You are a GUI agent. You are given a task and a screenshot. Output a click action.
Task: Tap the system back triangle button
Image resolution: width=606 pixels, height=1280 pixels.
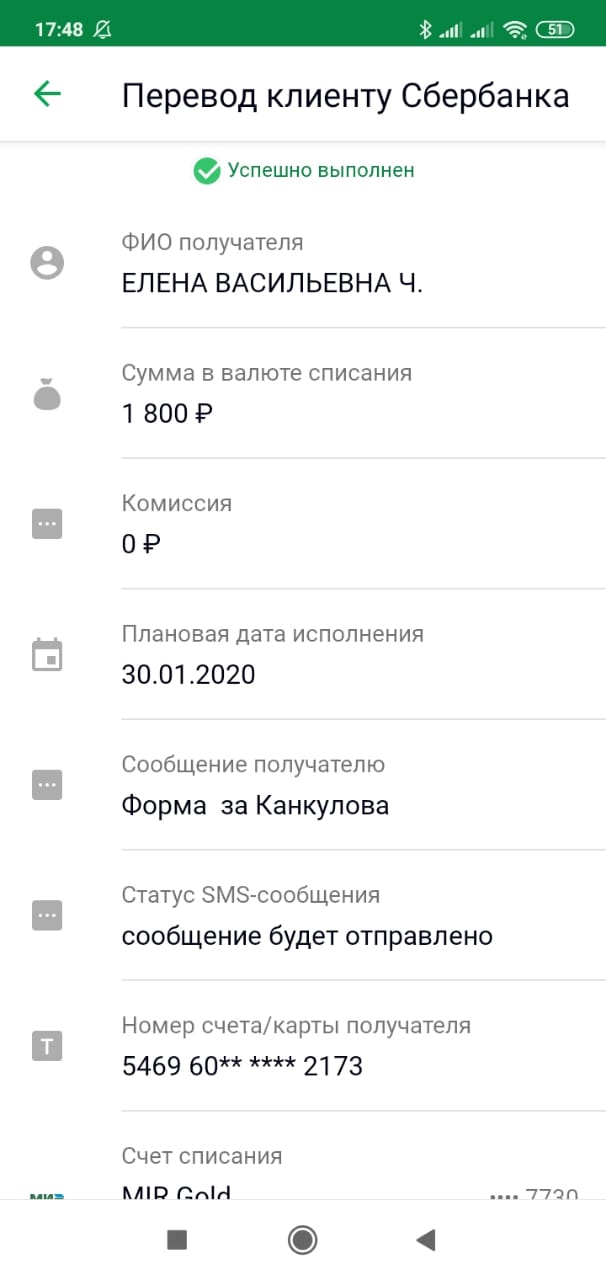(x=426, y=1240)
